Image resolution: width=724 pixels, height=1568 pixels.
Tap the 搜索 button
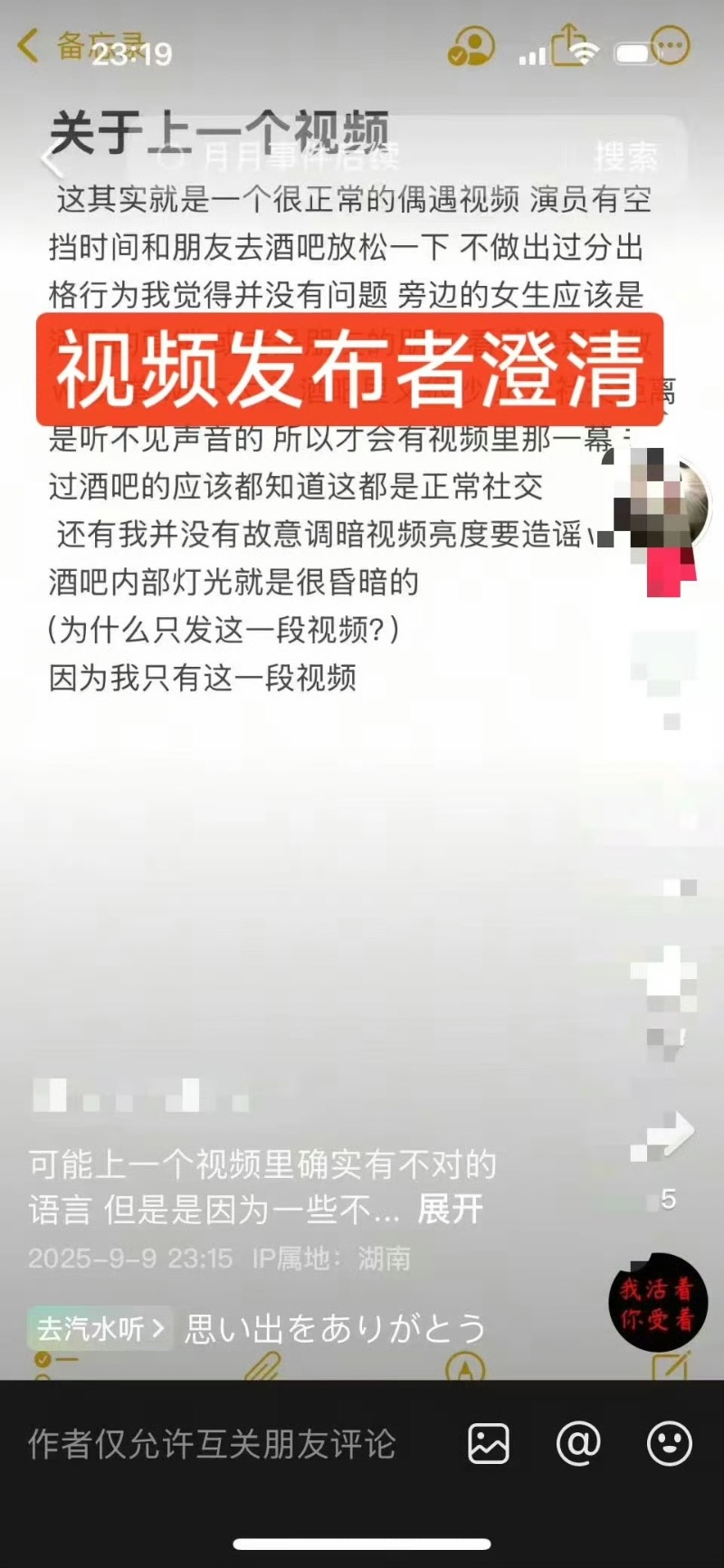[625, 157]
